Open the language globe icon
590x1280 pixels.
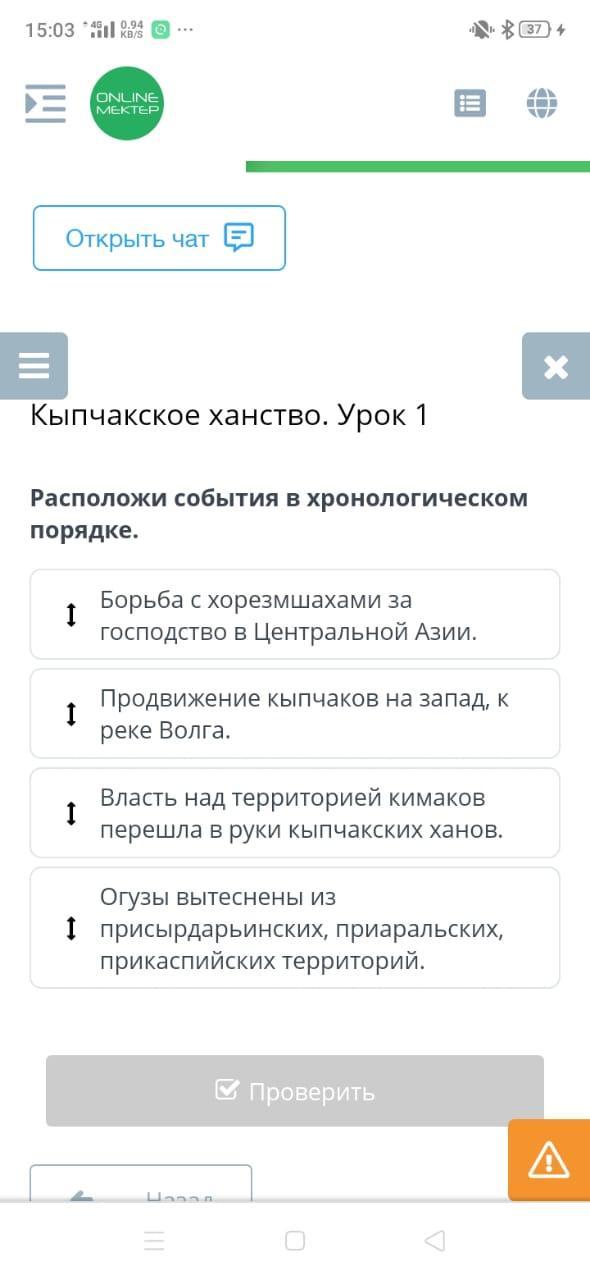click(x=541, y=103)
